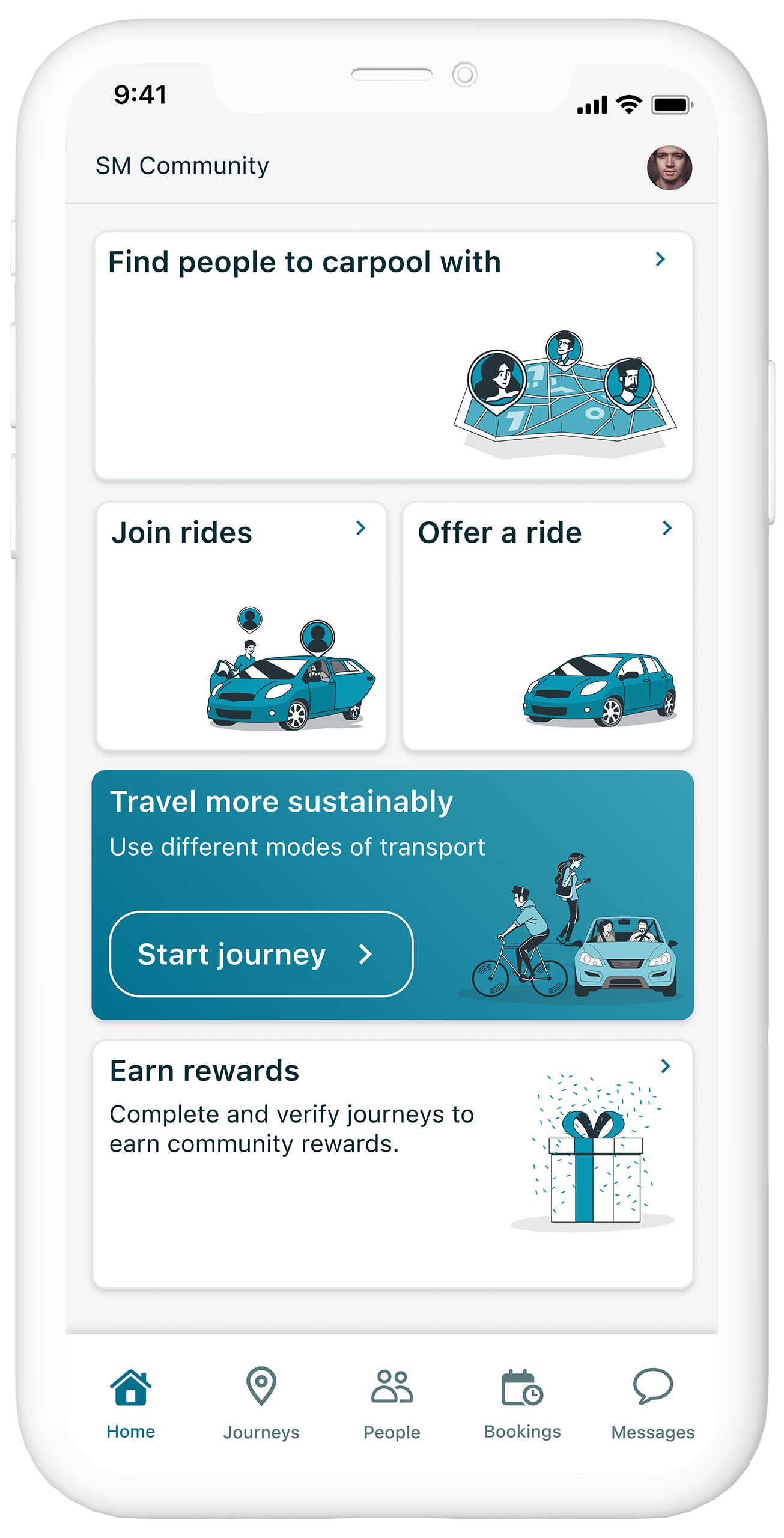
Task: Open the Join rides card
Action: 241,625
